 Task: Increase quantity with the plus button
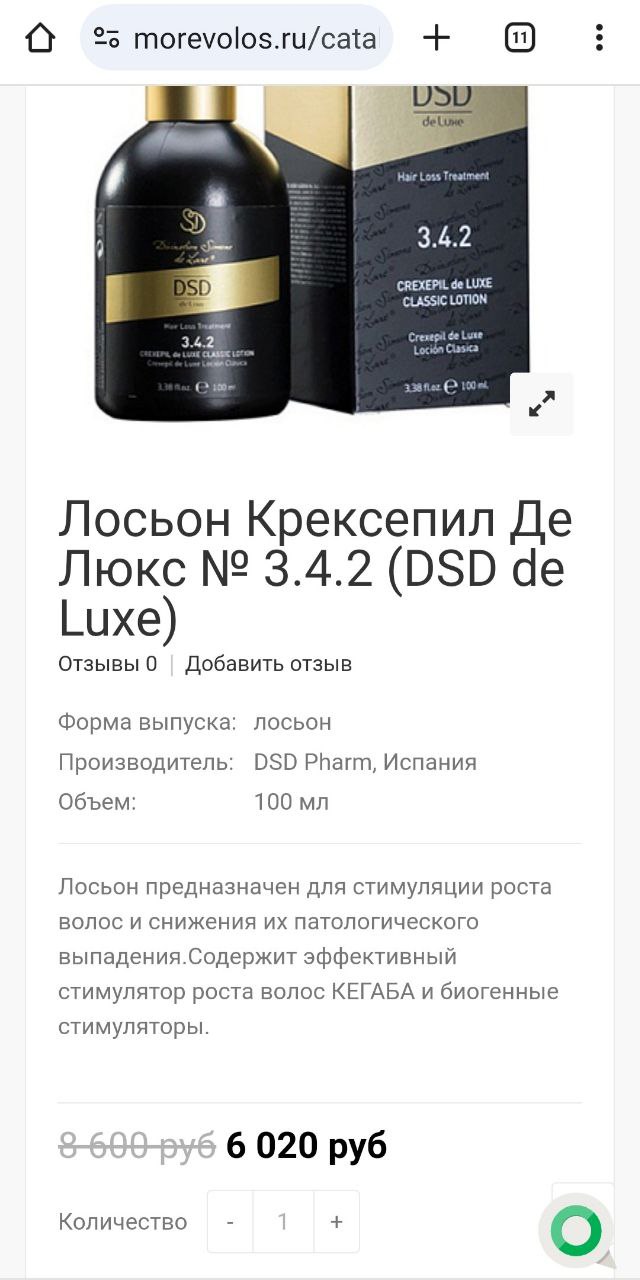click(336, 1221)
